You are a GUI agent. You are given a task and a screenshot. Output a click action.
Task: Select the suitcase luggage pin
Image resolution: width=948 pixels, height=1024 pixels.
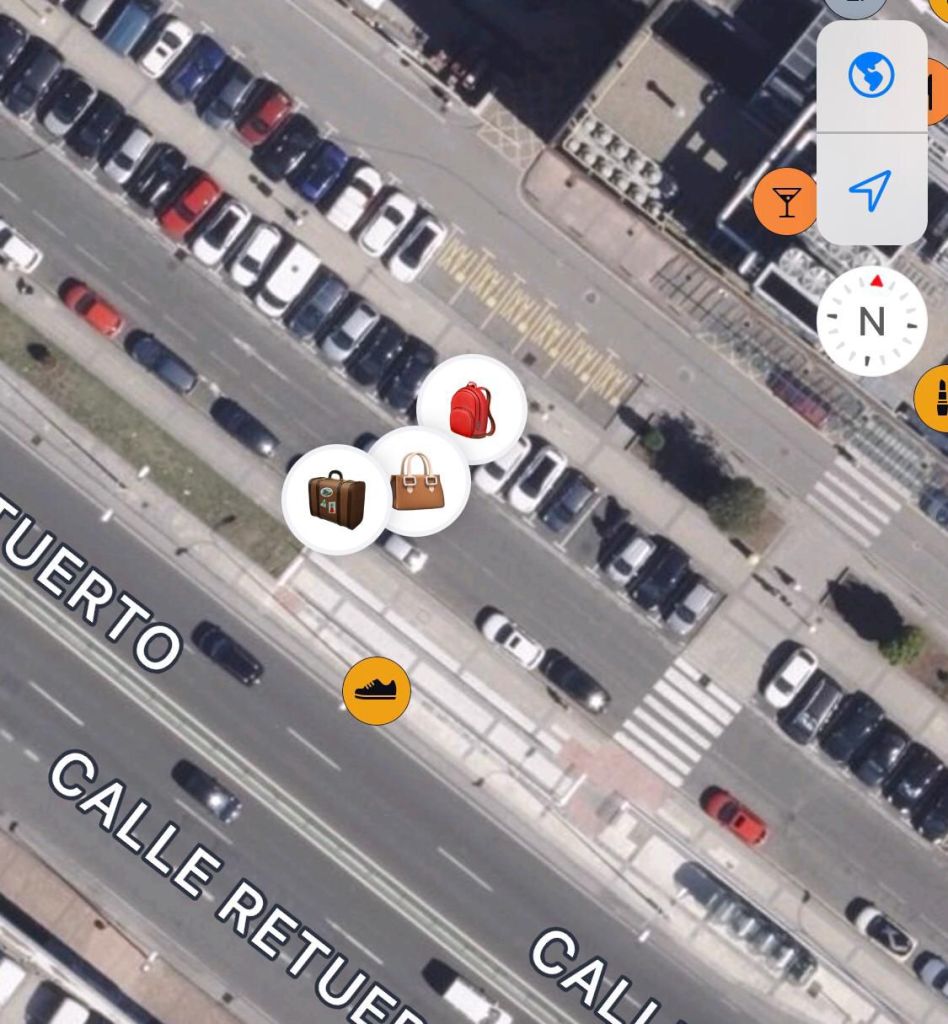point(336,500)
